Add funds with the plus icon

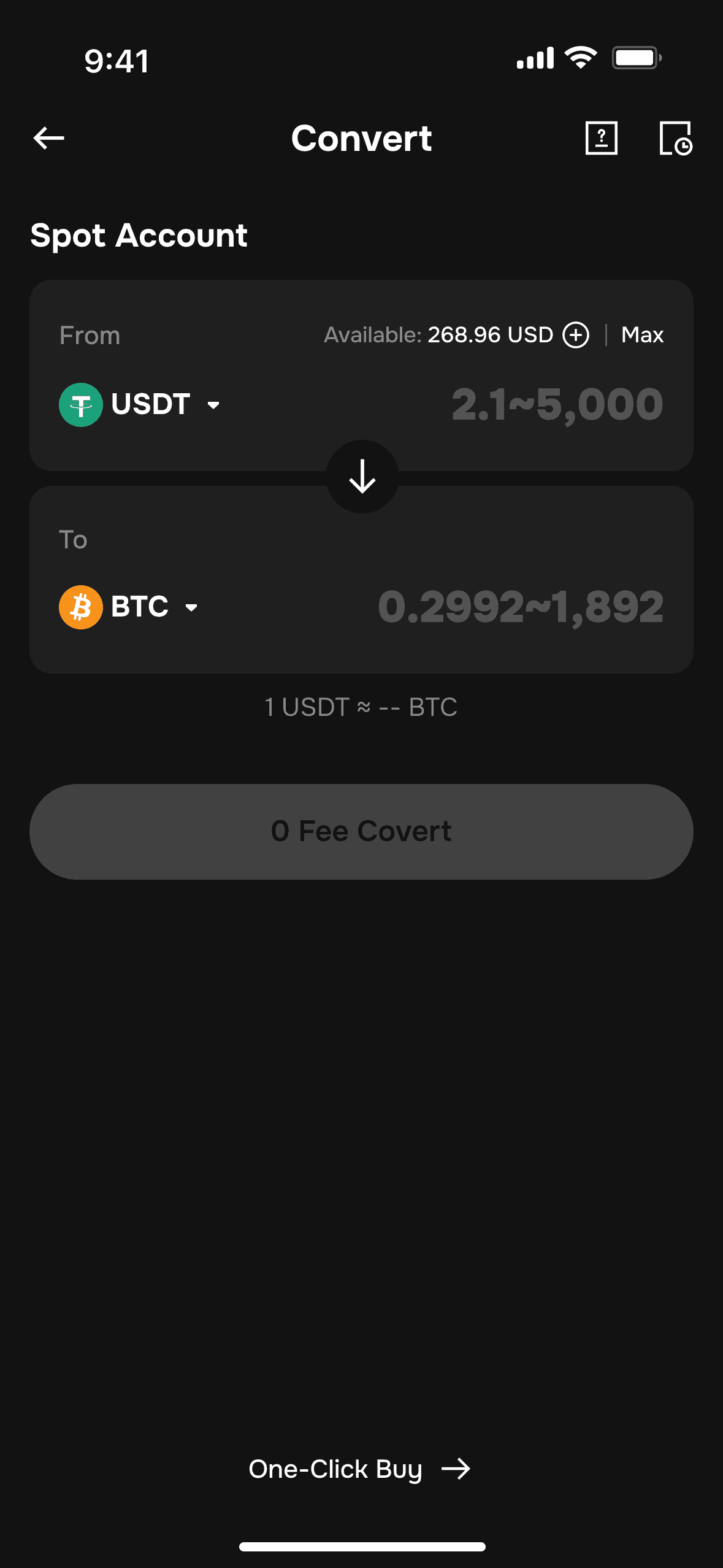pos(576,335)
